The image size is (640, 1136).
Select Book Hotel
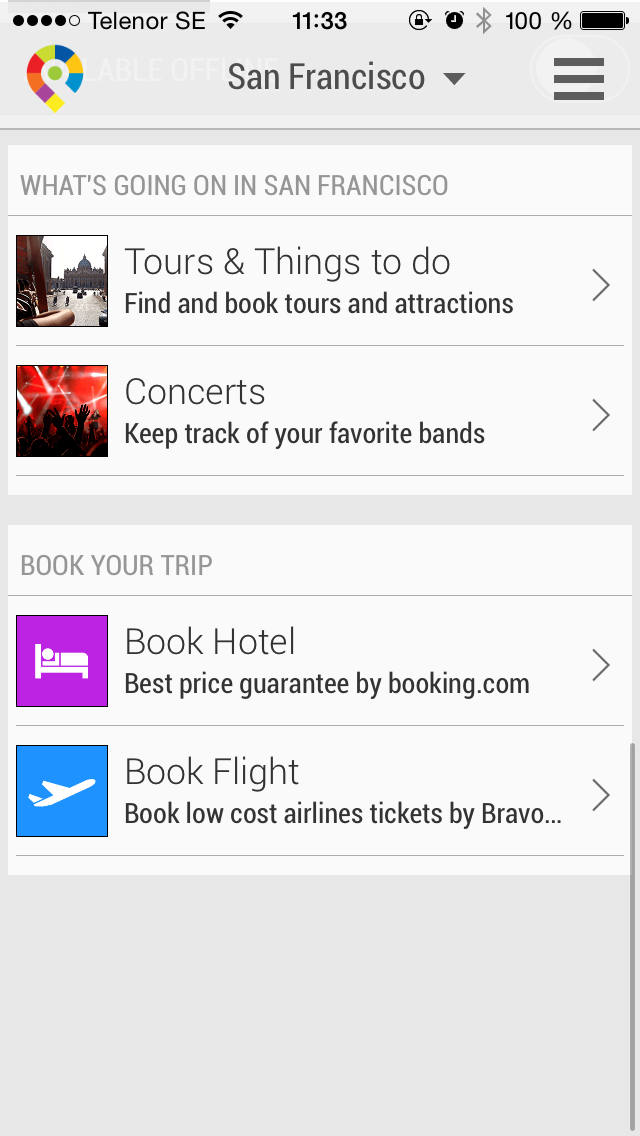[316, 661]
